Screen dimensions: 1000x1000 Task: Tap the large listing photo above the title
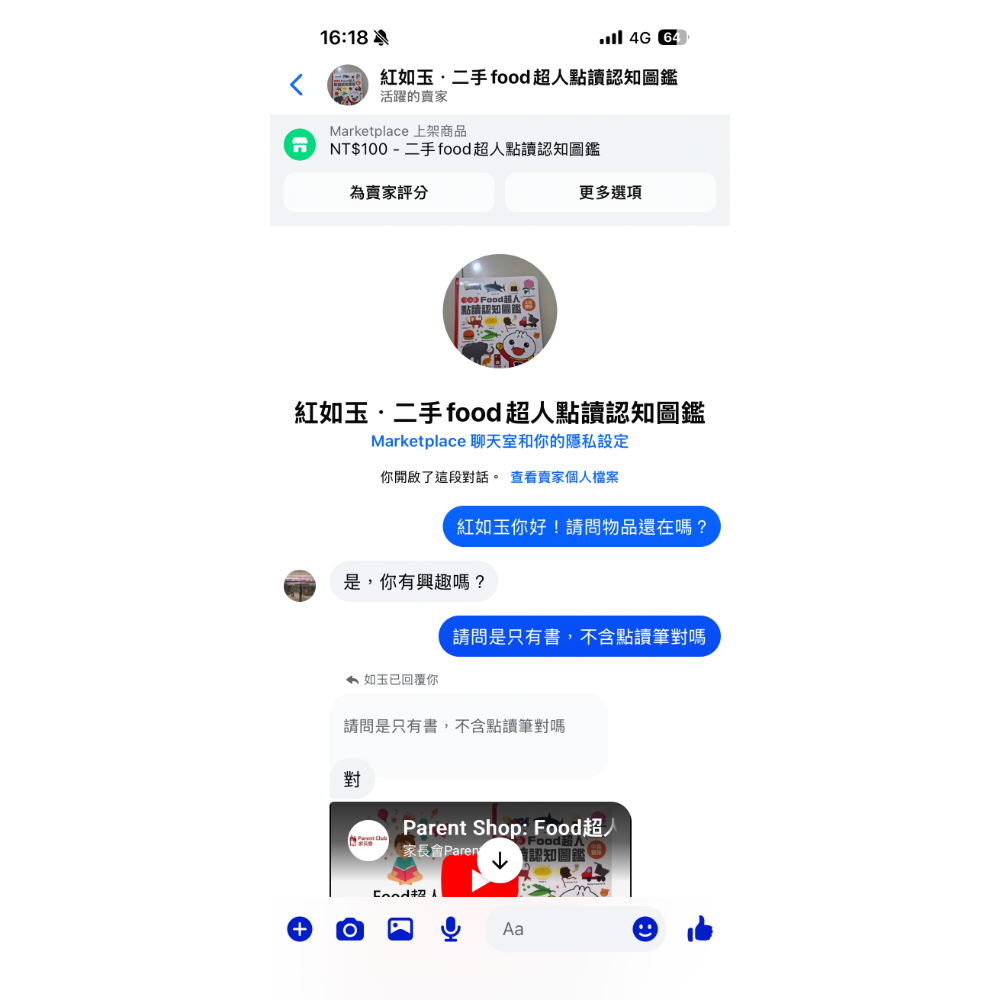coord(499,311)
